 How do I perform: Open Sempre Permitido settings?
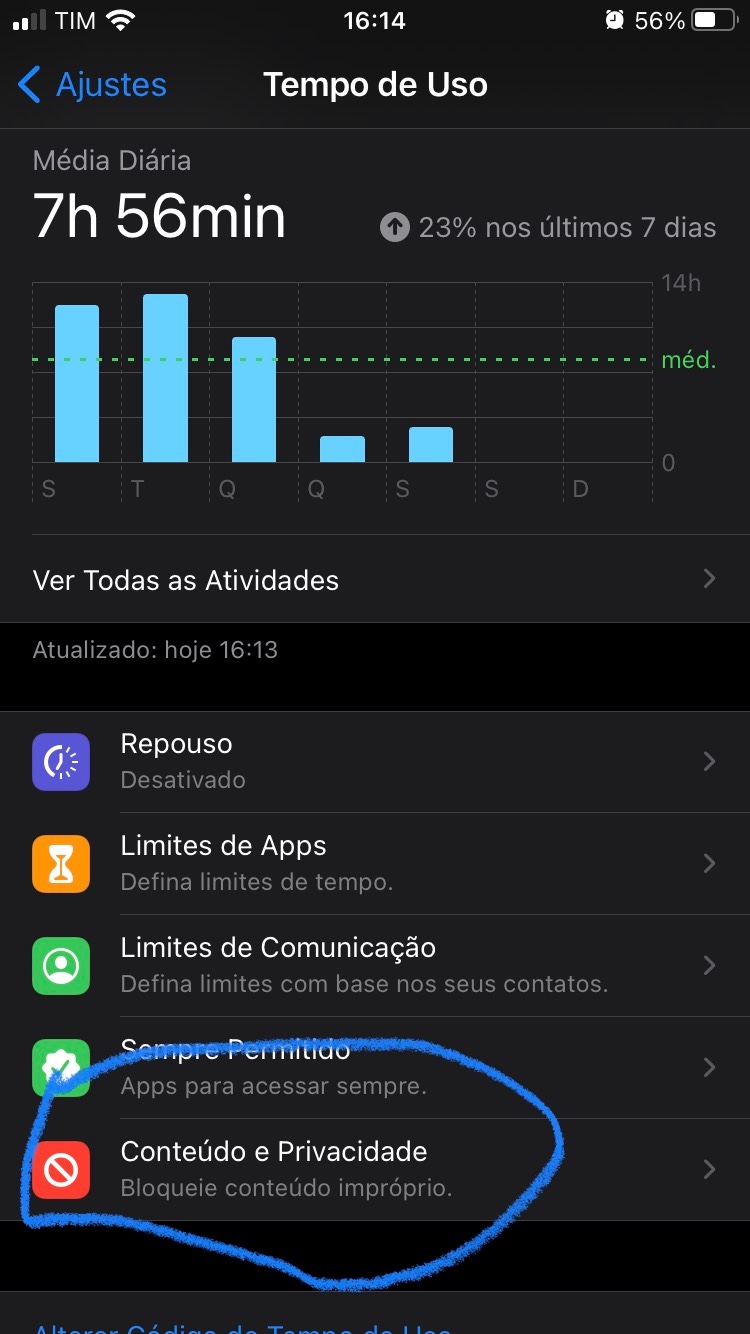coord(375,1067)
